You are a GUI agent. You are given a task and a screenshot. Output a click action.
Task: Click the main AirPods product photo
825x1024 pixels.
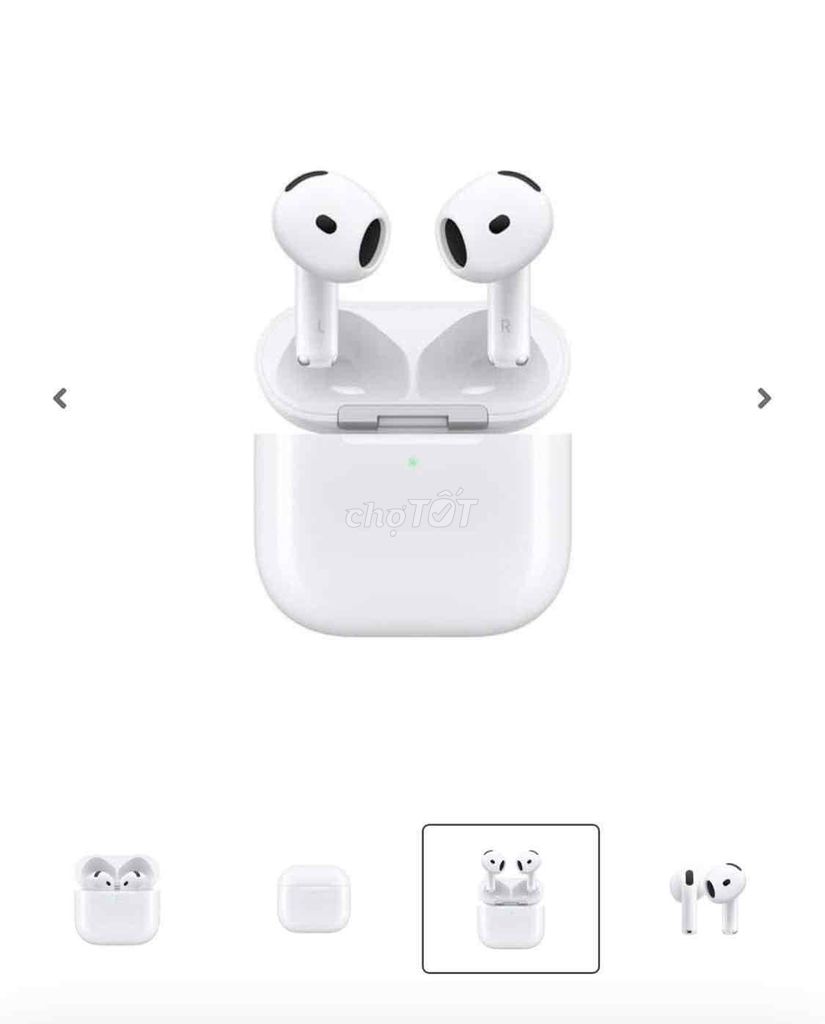coord(412,400)
